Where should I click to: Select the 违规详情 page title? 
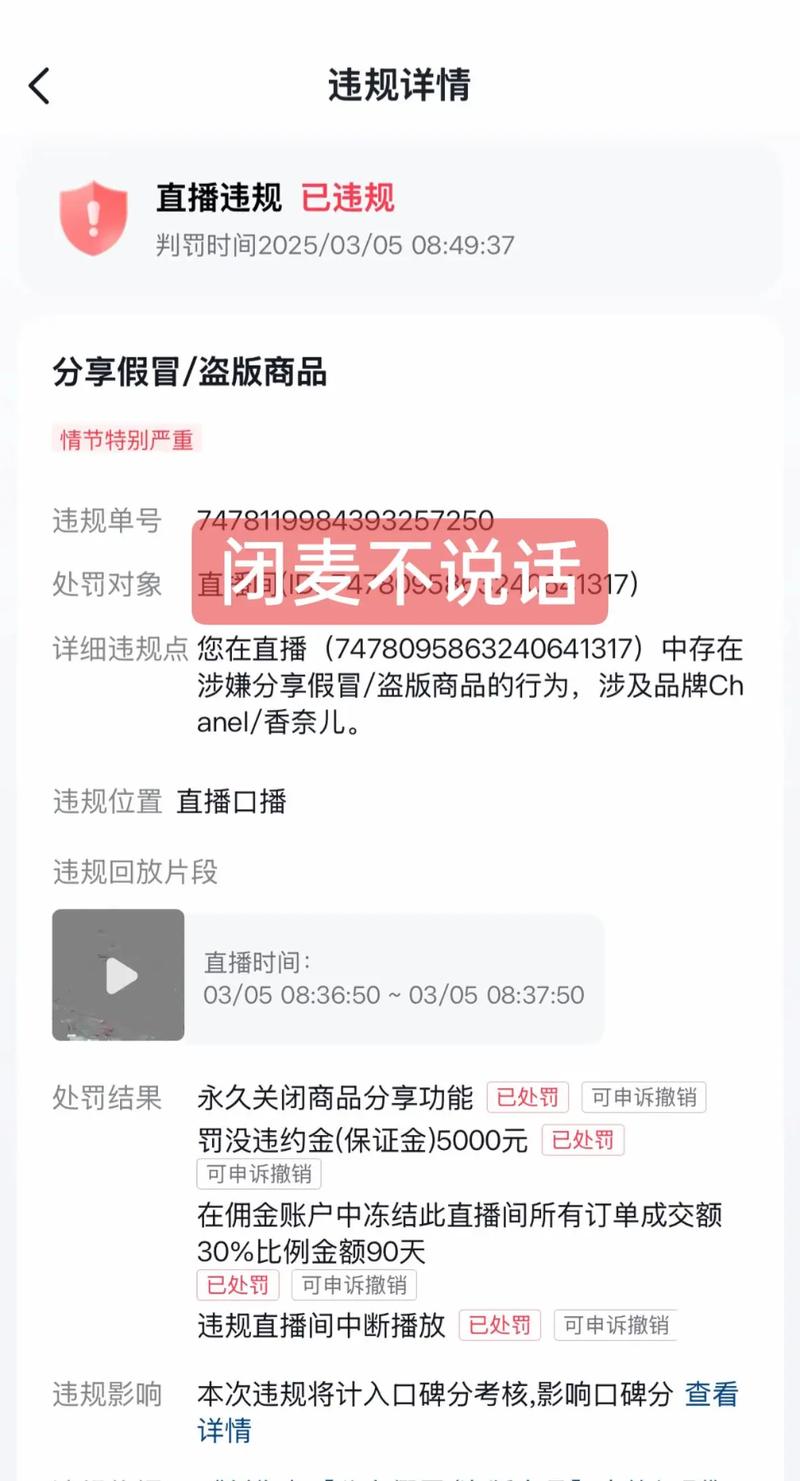click(x=399, y=86)
